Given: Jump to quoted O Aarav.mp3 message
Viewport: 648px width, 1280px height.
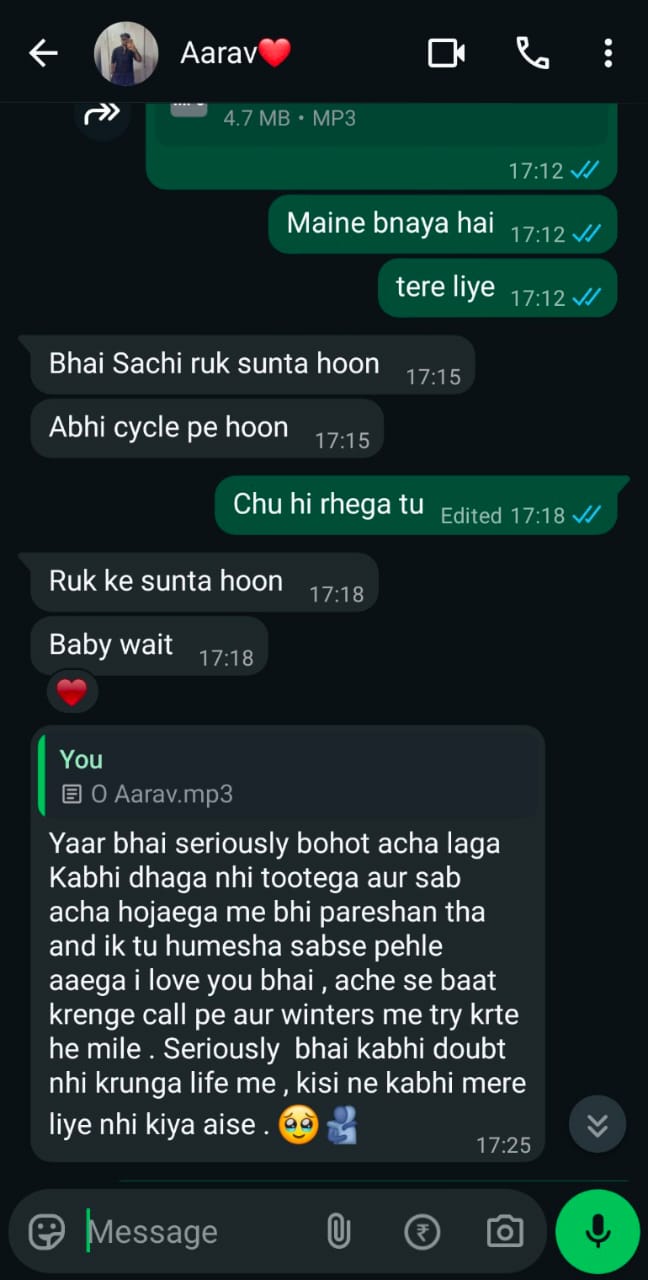Looking at the screenshot, I should [290, 777].
